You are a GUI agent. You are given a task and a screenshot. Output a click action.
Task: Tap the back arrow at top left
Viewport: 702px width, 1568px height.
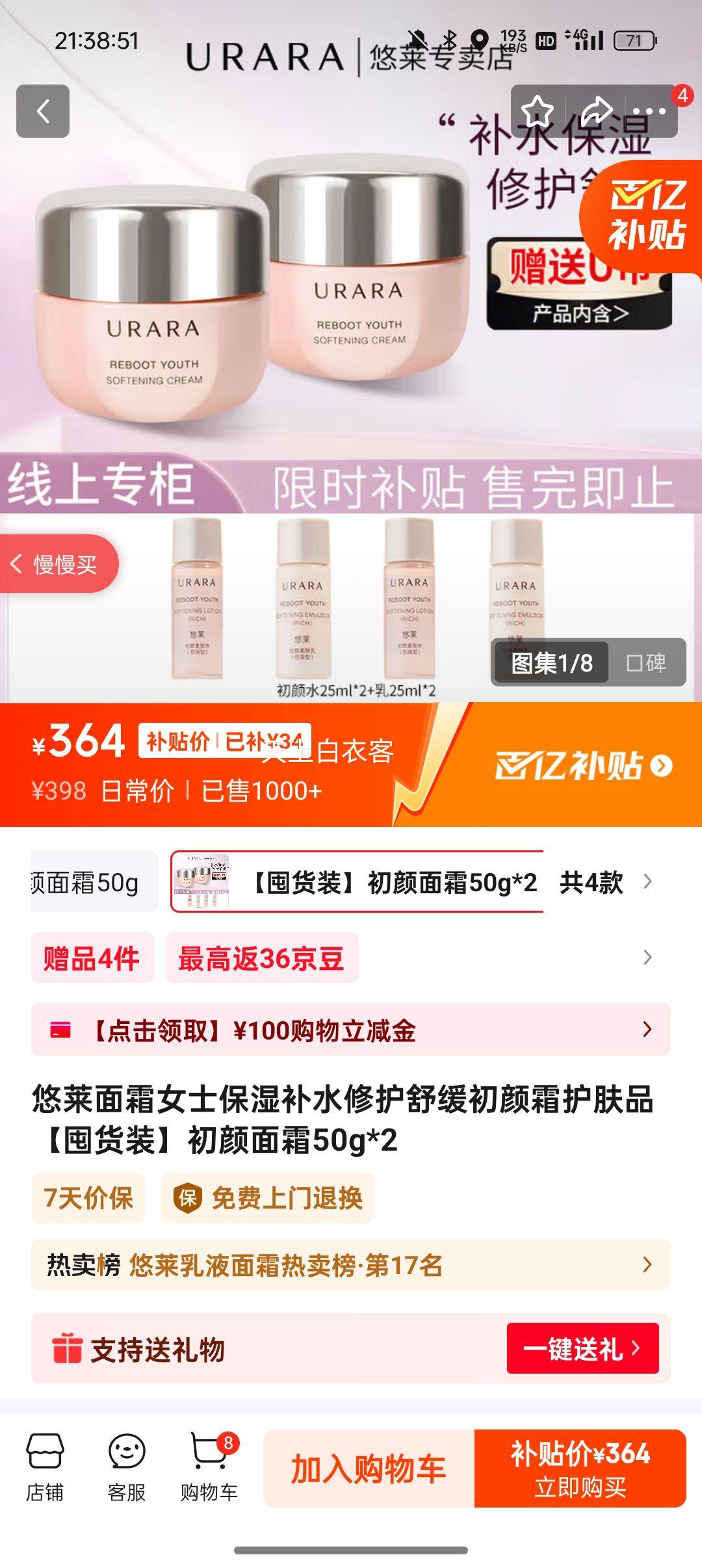click(x=44, y=112)
